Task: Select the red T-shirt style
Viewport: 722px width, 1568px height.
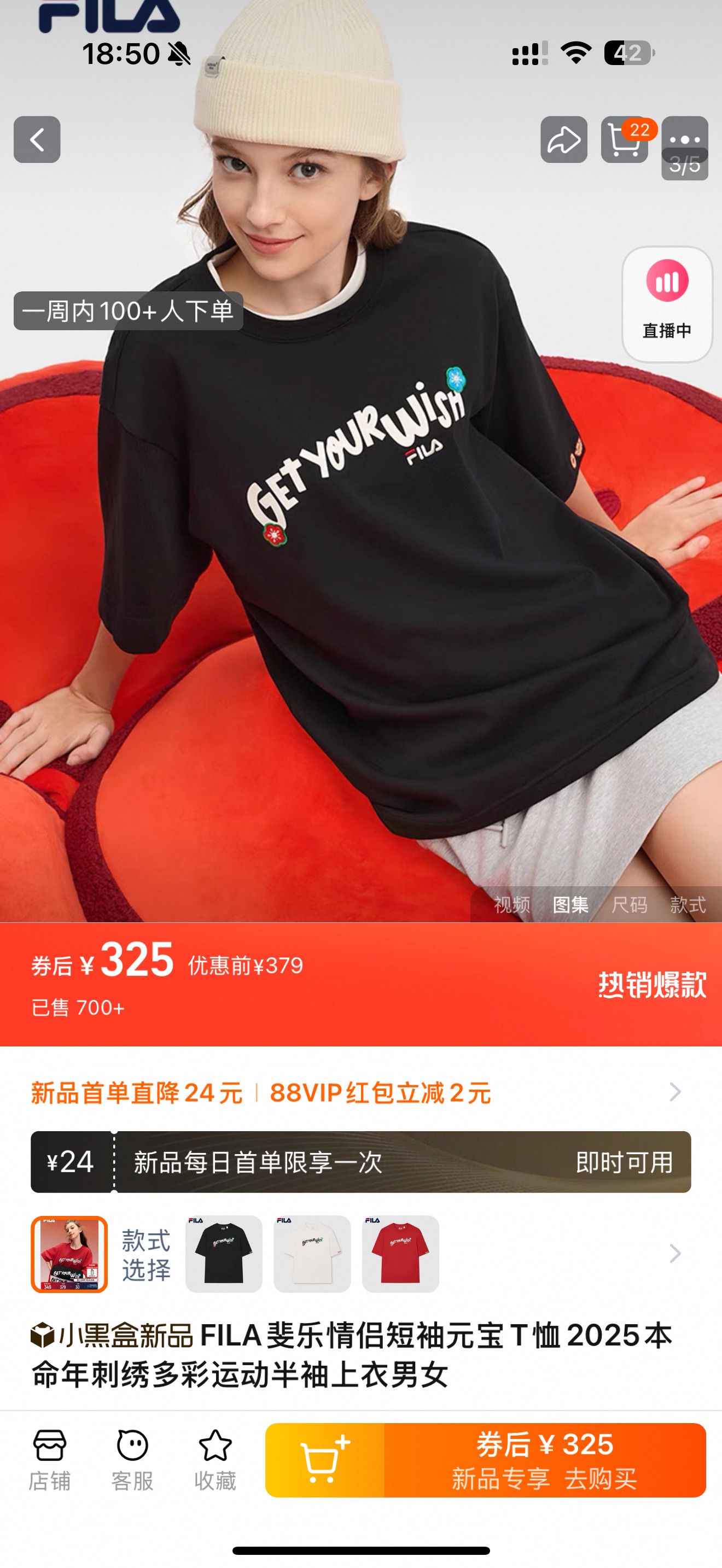Action: [x=400, y=1253]
